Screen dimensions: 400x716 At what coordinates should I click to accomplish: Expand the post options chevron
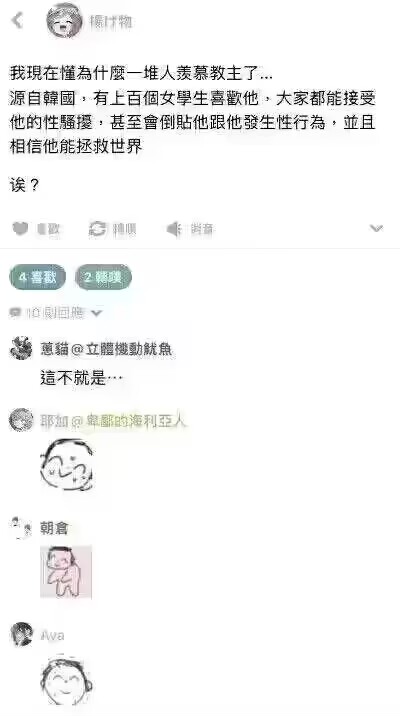point(376,228)
